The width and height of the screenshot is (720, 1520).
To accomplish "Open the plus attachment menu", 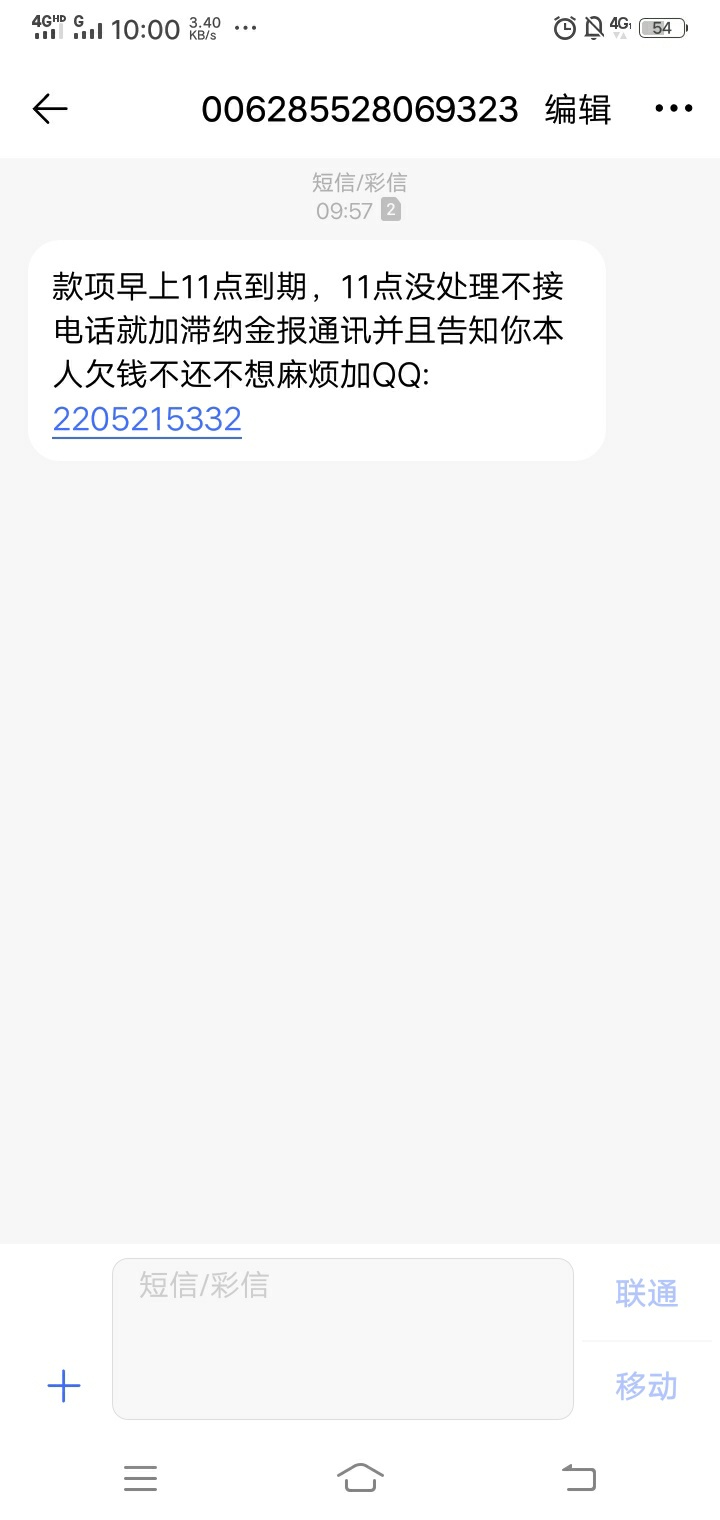I will (x=64, y=1386).
